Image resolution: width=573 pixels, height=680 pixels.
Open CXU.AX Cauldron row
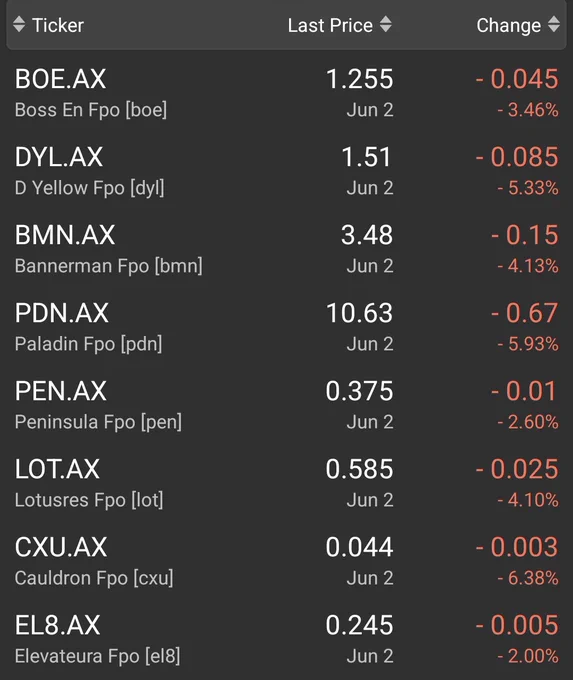pos(286,562)
